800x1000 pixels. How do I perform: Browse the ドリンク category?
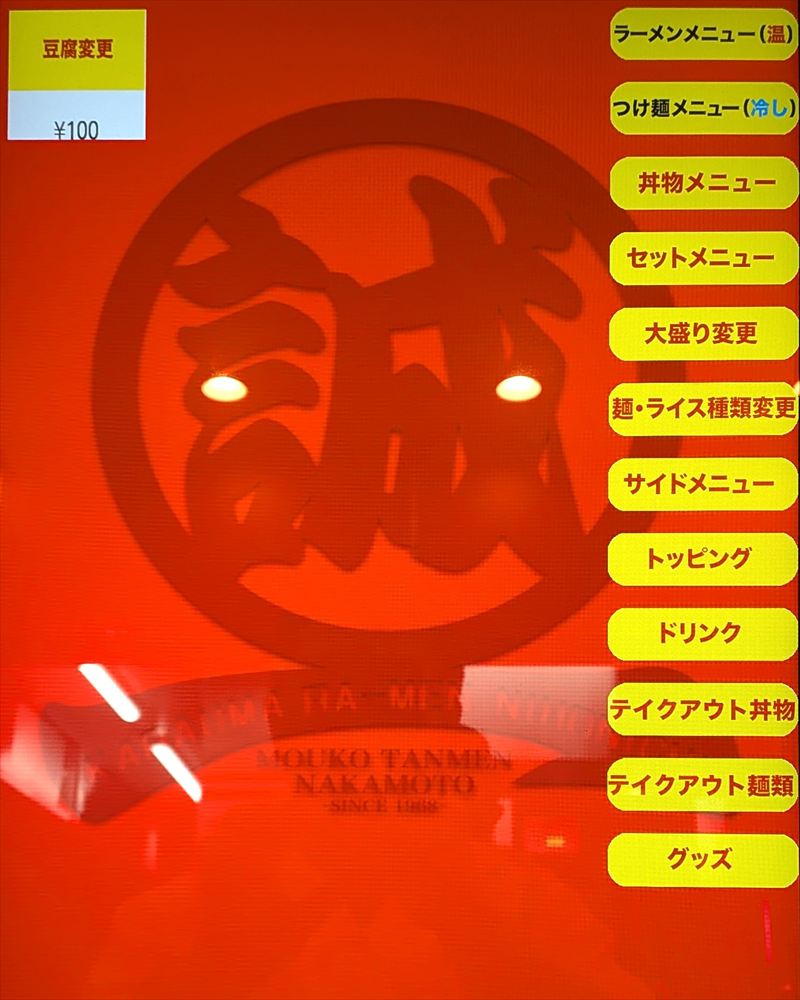click(x=704, y=634)
